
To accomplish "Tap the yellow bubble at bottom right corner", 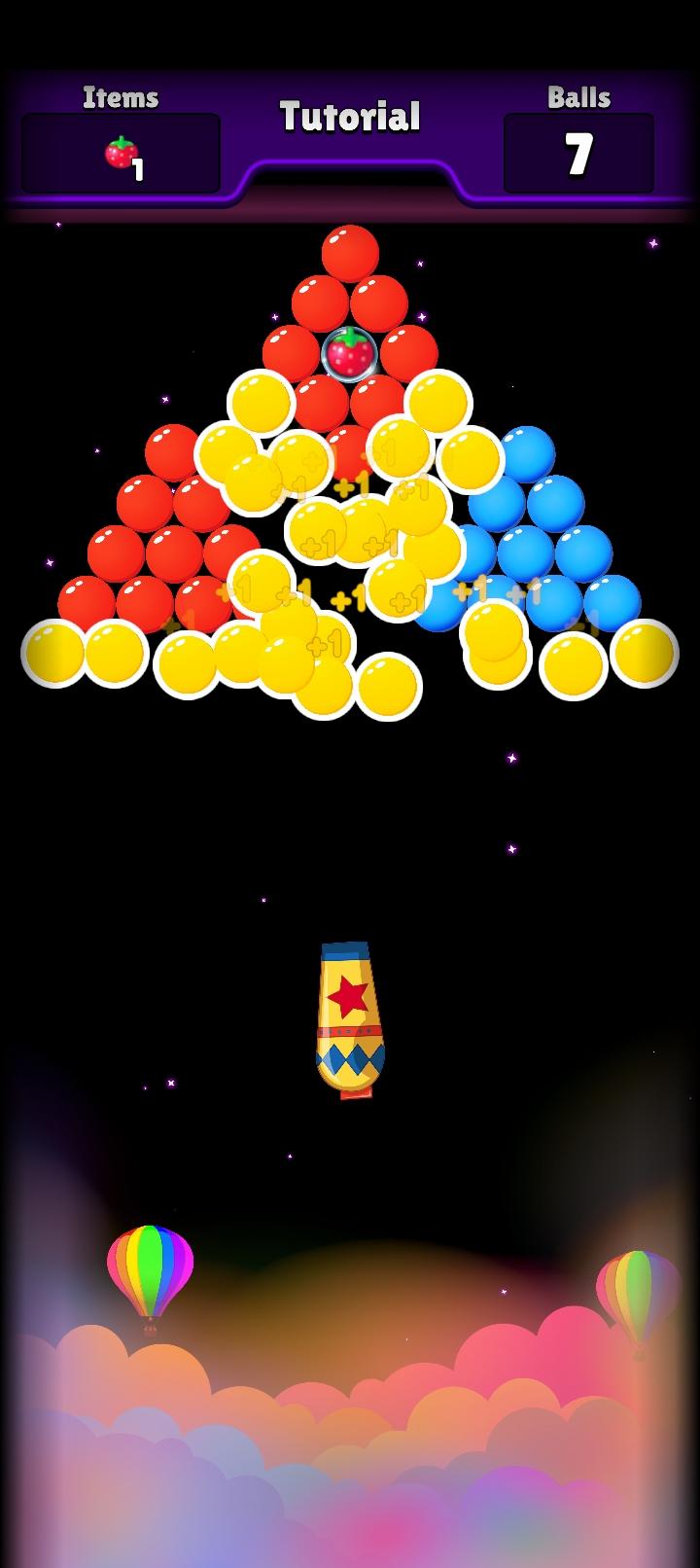I will coord(644,655).
